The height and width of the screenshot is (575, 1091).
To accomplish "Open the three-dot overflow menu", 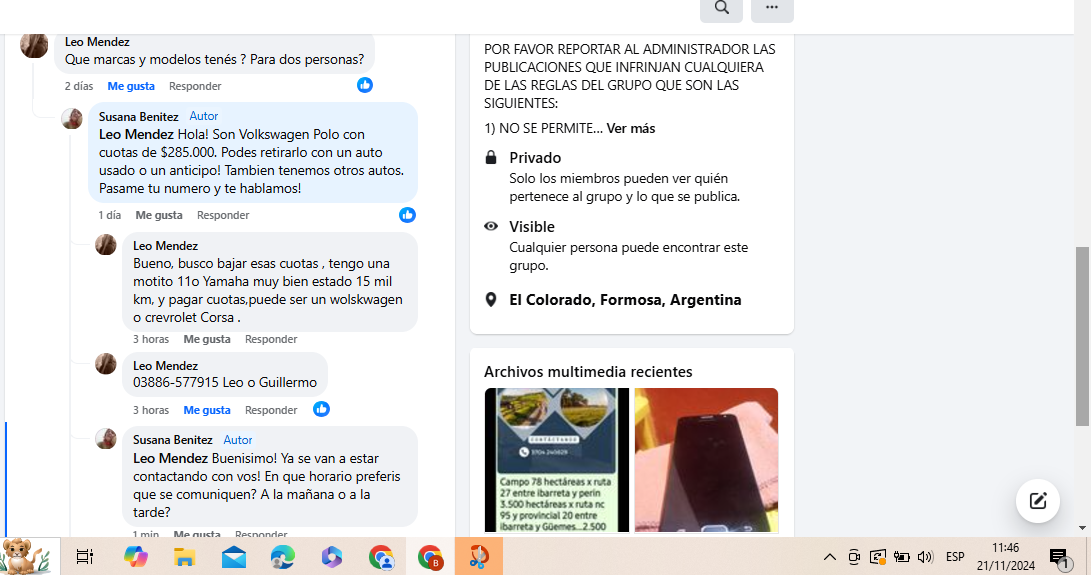I will [x=771, y=8].
